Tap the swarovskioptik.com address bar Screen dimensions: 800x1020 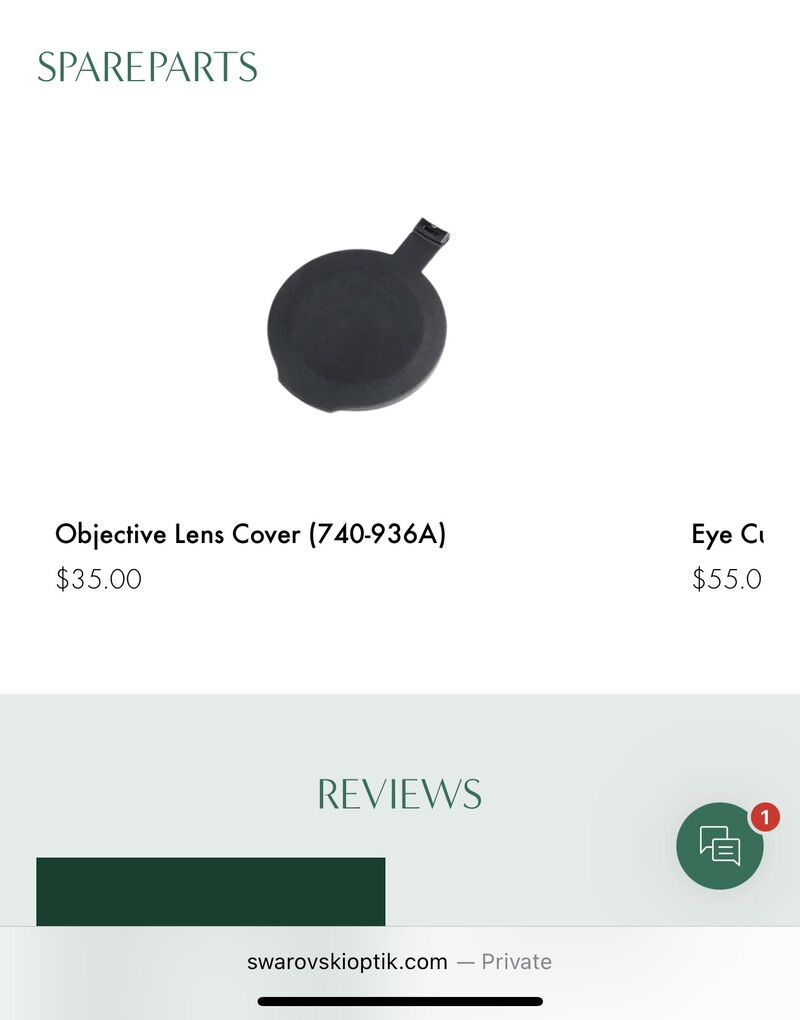point(345,962)
